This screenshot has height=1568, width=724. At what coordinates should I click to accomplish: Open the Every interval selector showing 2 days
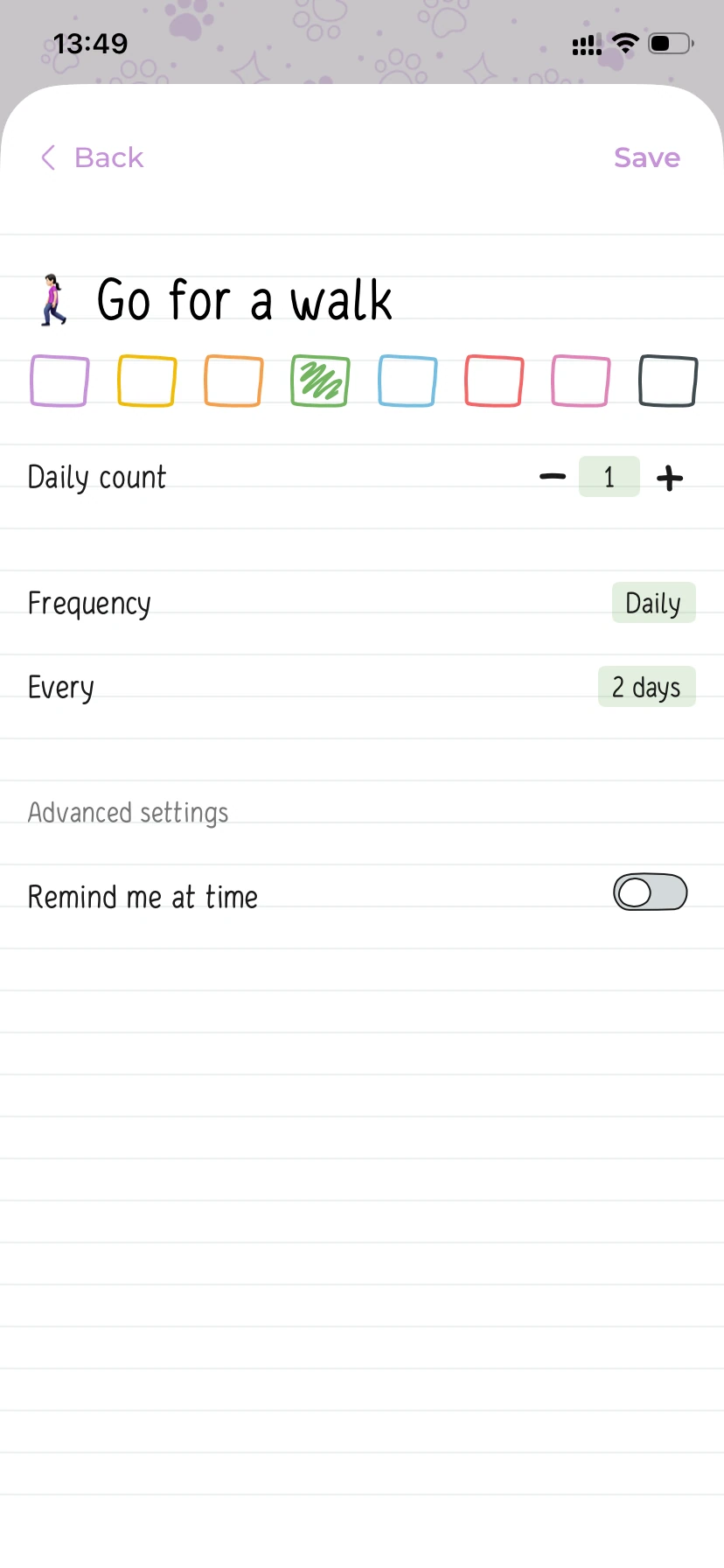coord(646,687)
